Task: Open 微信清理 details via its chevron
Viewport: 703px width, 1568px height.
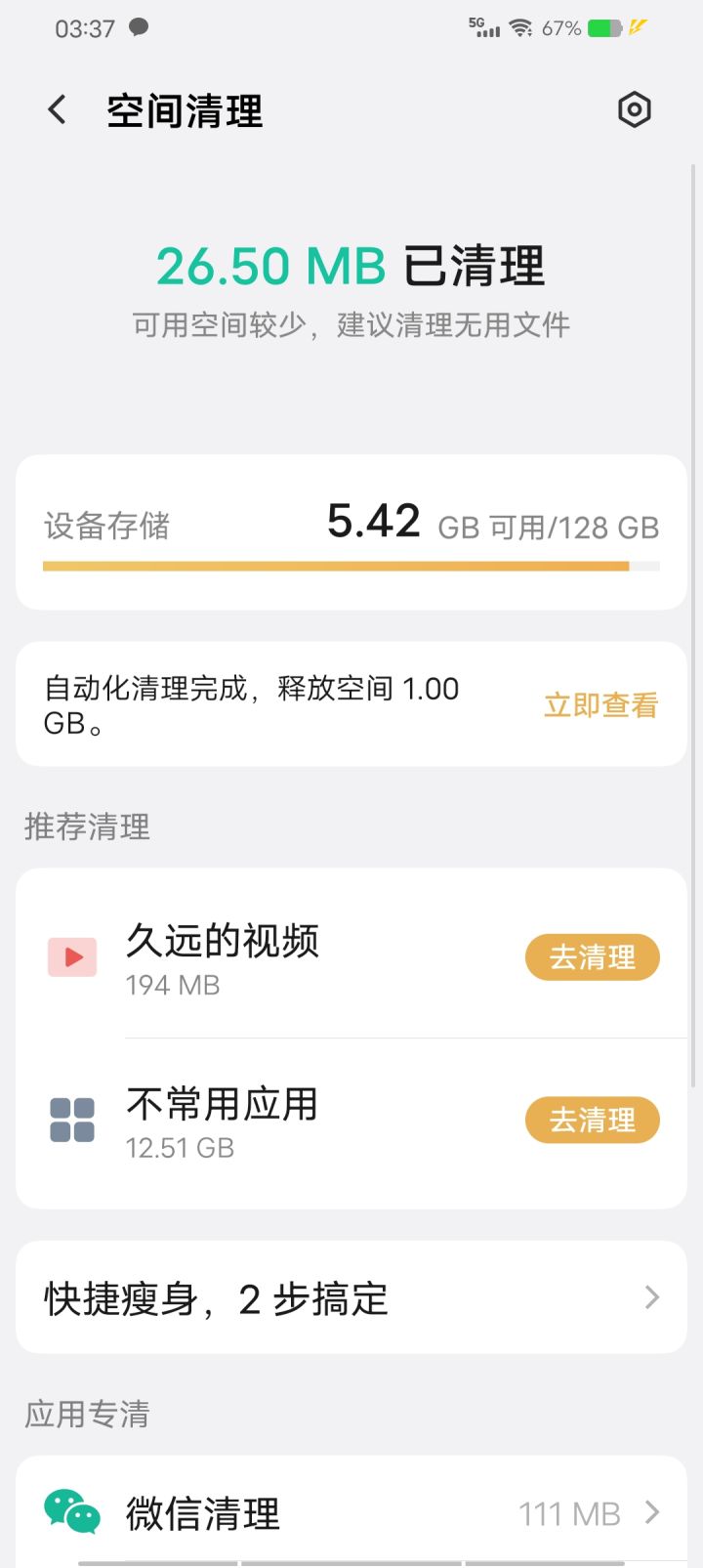Action: click(x=652, y=1513)
